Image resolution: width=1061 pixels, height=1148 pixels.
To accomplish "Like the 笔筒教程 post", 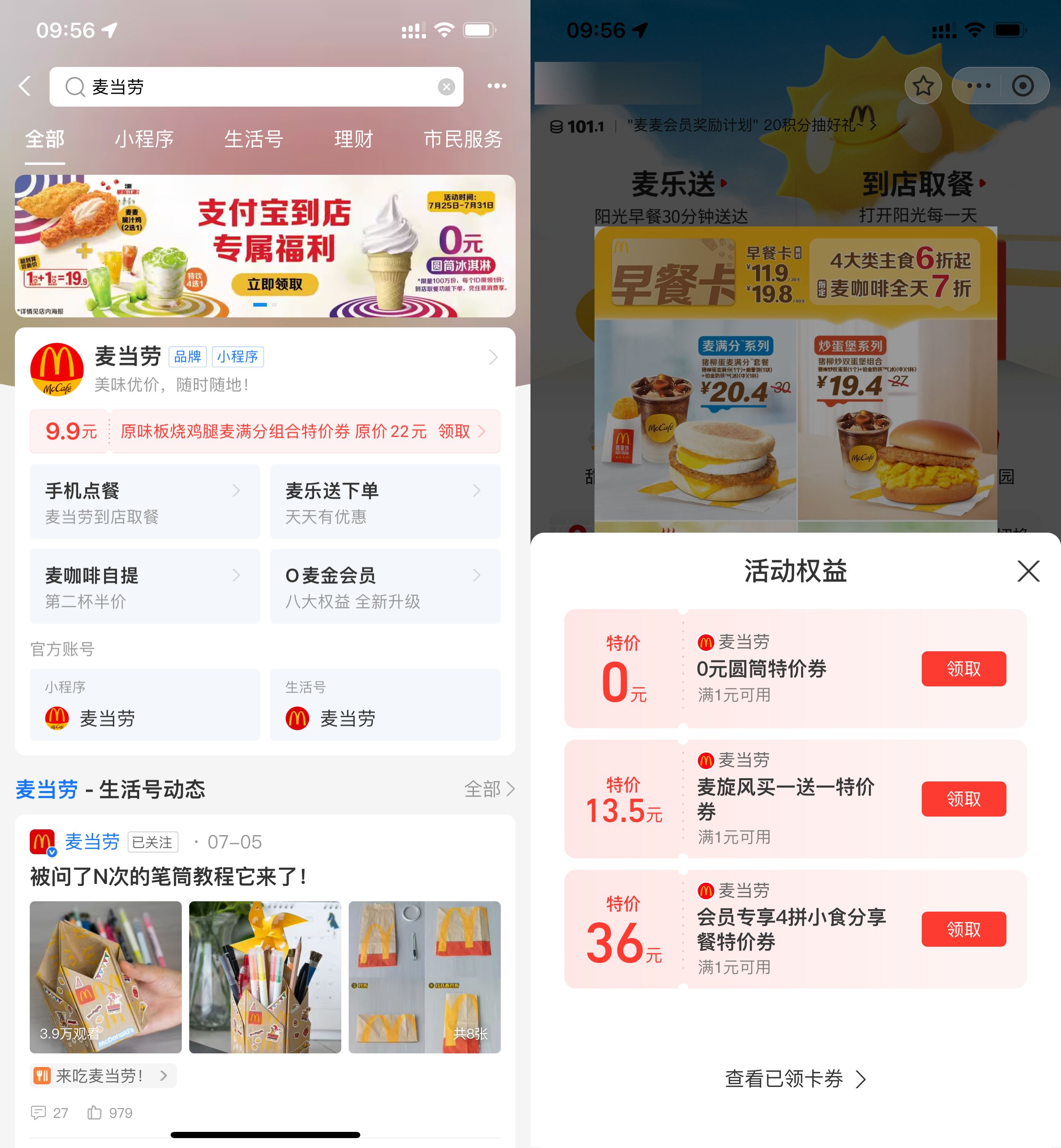I will [x=95, y=1113].
